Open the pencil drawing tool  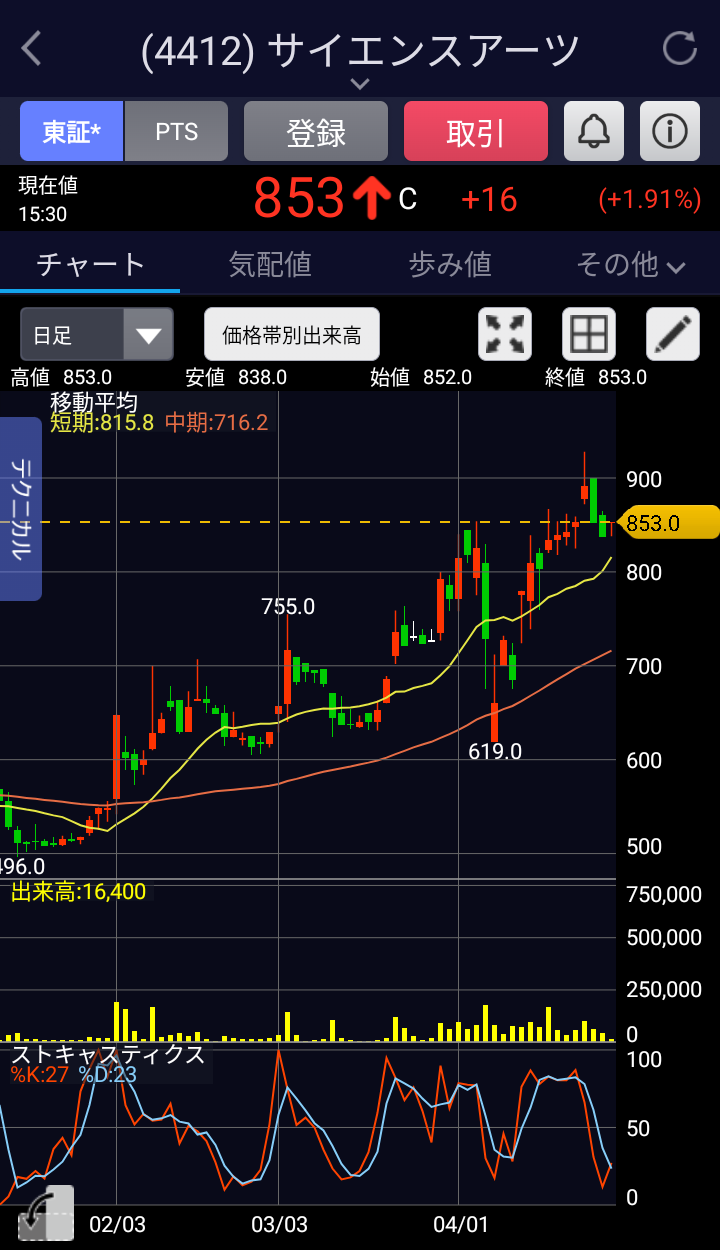point(673,334)
